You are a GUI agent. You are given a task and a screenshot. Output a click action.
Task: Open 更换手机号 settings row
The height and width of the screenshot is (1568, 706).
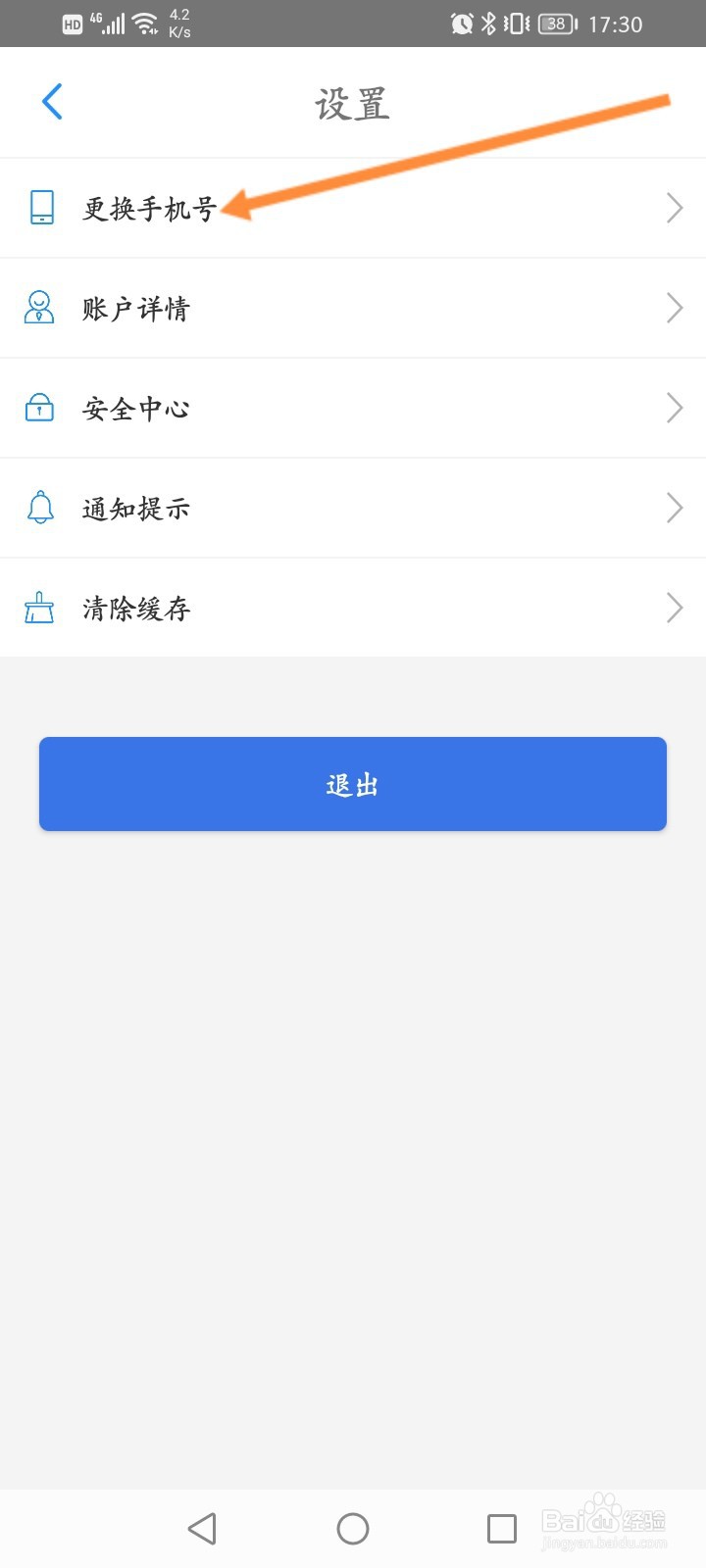(353, 208)
